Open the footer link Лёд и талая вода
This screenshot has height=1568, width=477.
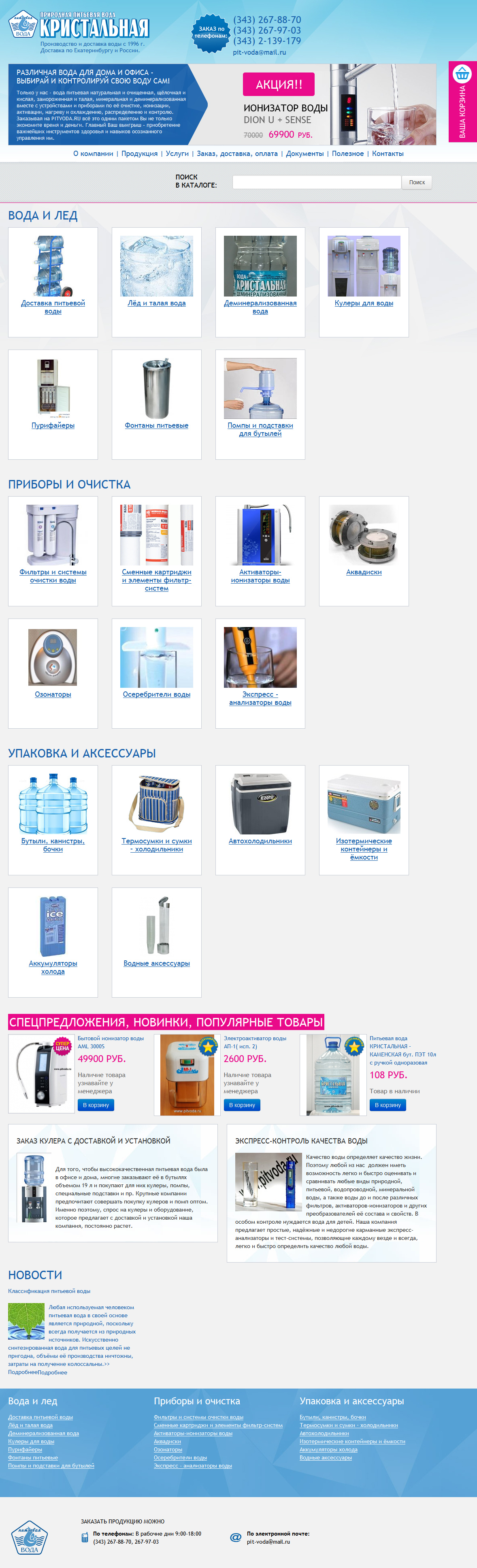[30, 1425]
